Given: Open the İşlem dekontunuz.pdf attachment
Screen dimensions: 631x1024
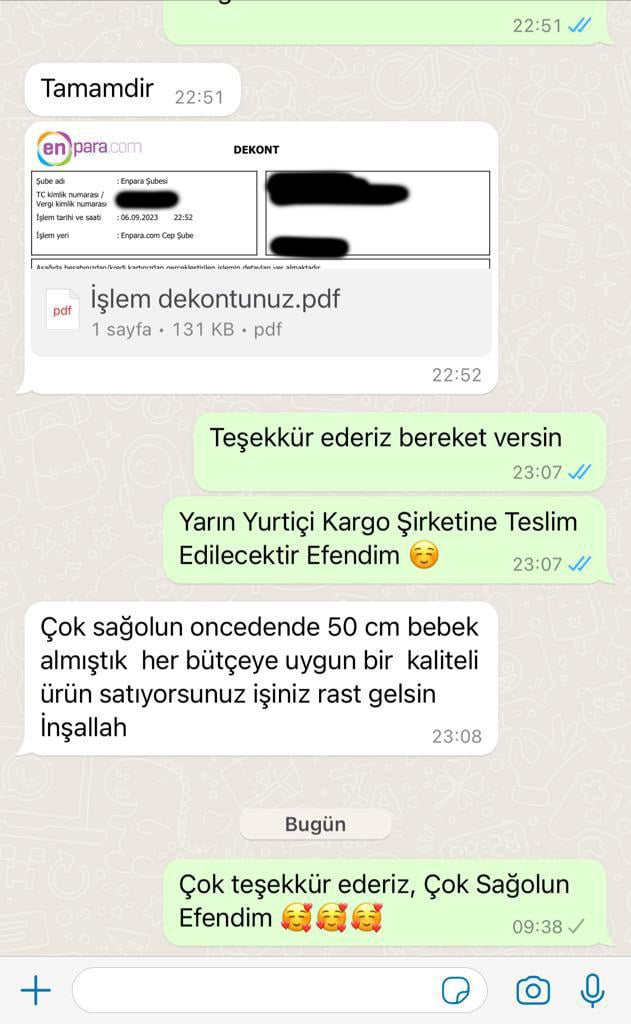Looking at the screenshot, I should point(261,312).
